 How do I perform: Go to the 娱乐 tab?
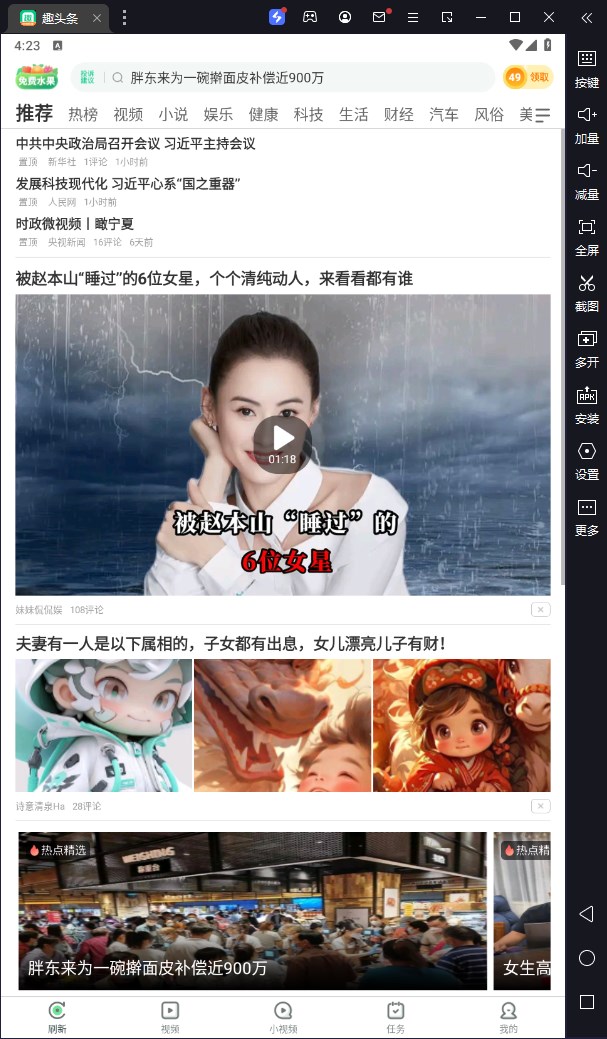click(218, 114)
